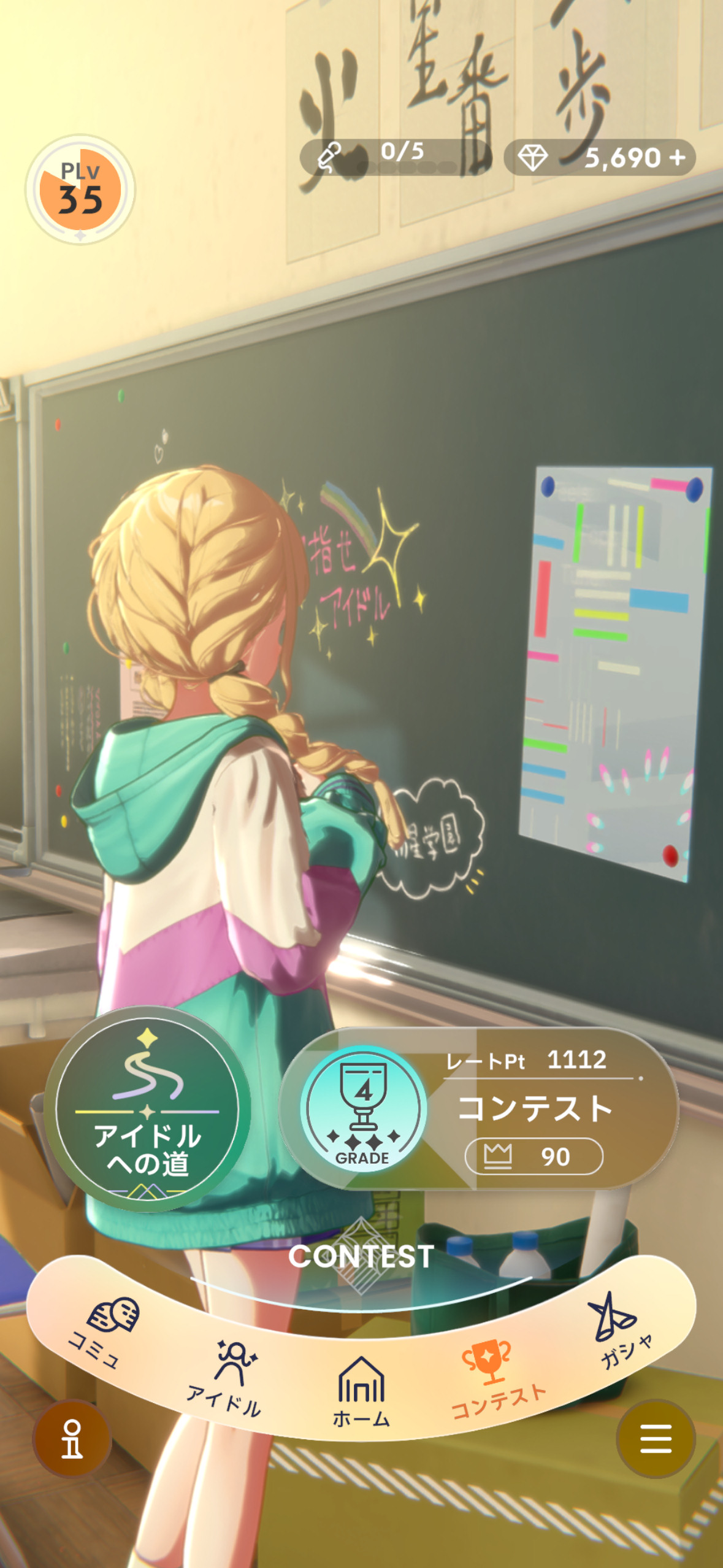Open the hamburger menu
Screen dimensions: 723x1568
(656, 1439)
